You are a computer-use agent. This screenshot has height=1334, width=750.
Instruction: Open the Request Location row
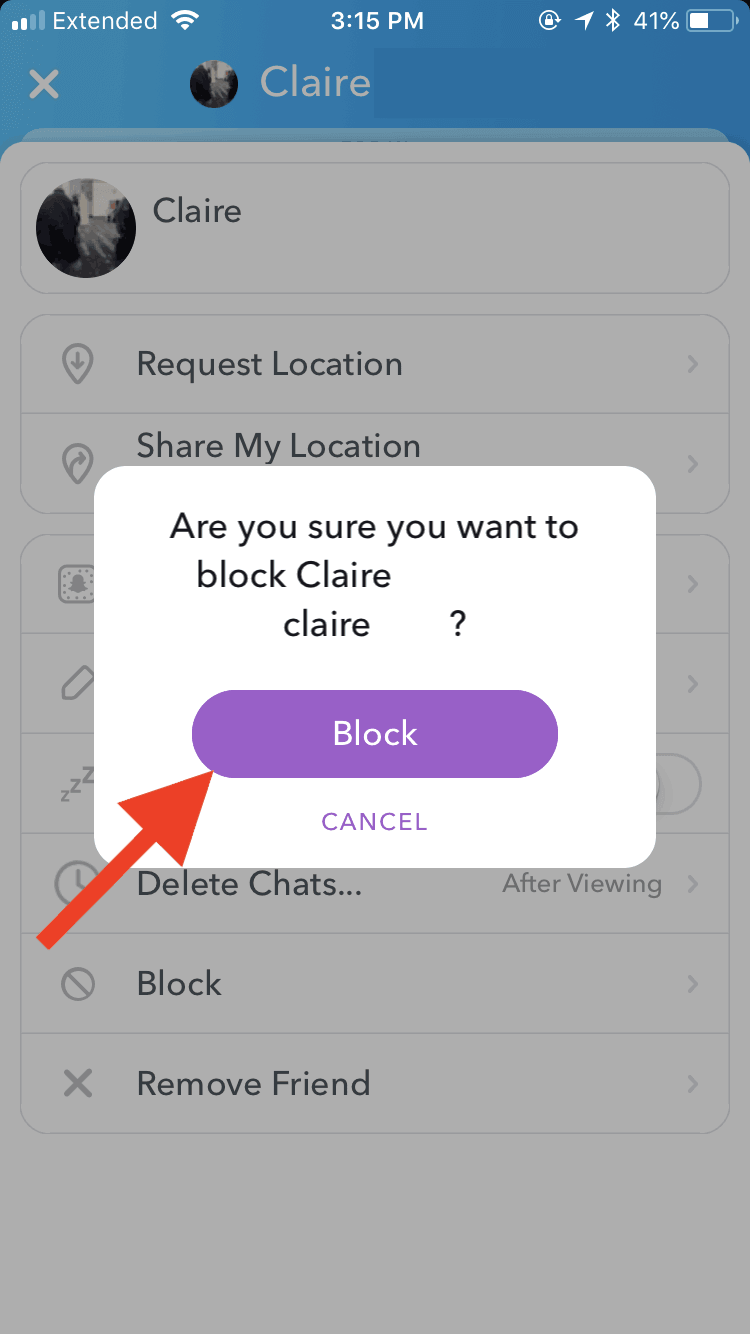point(375,364)
